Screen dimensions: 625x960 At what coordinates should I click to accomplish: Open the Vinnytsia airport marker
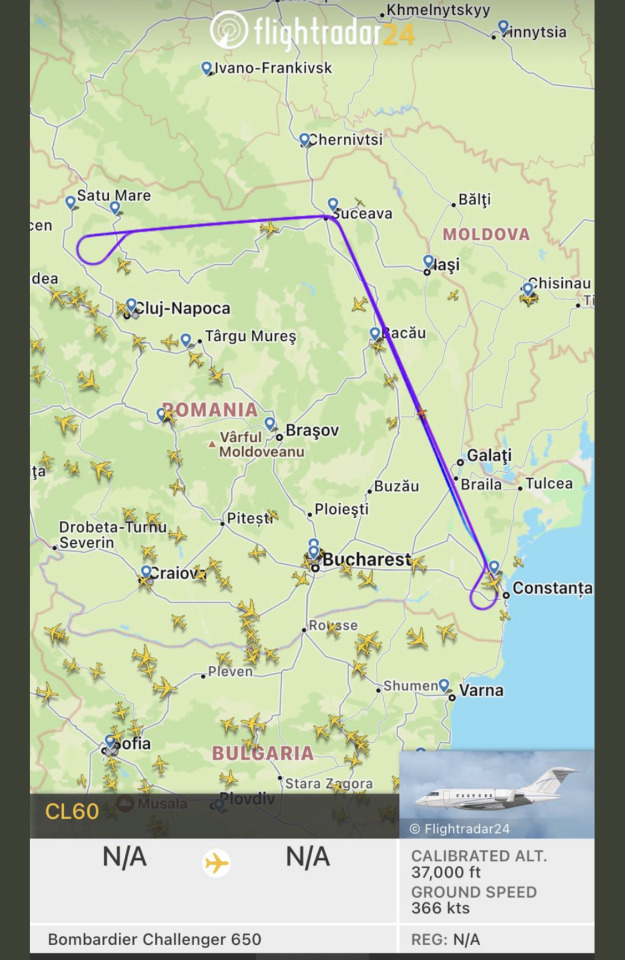503,27
